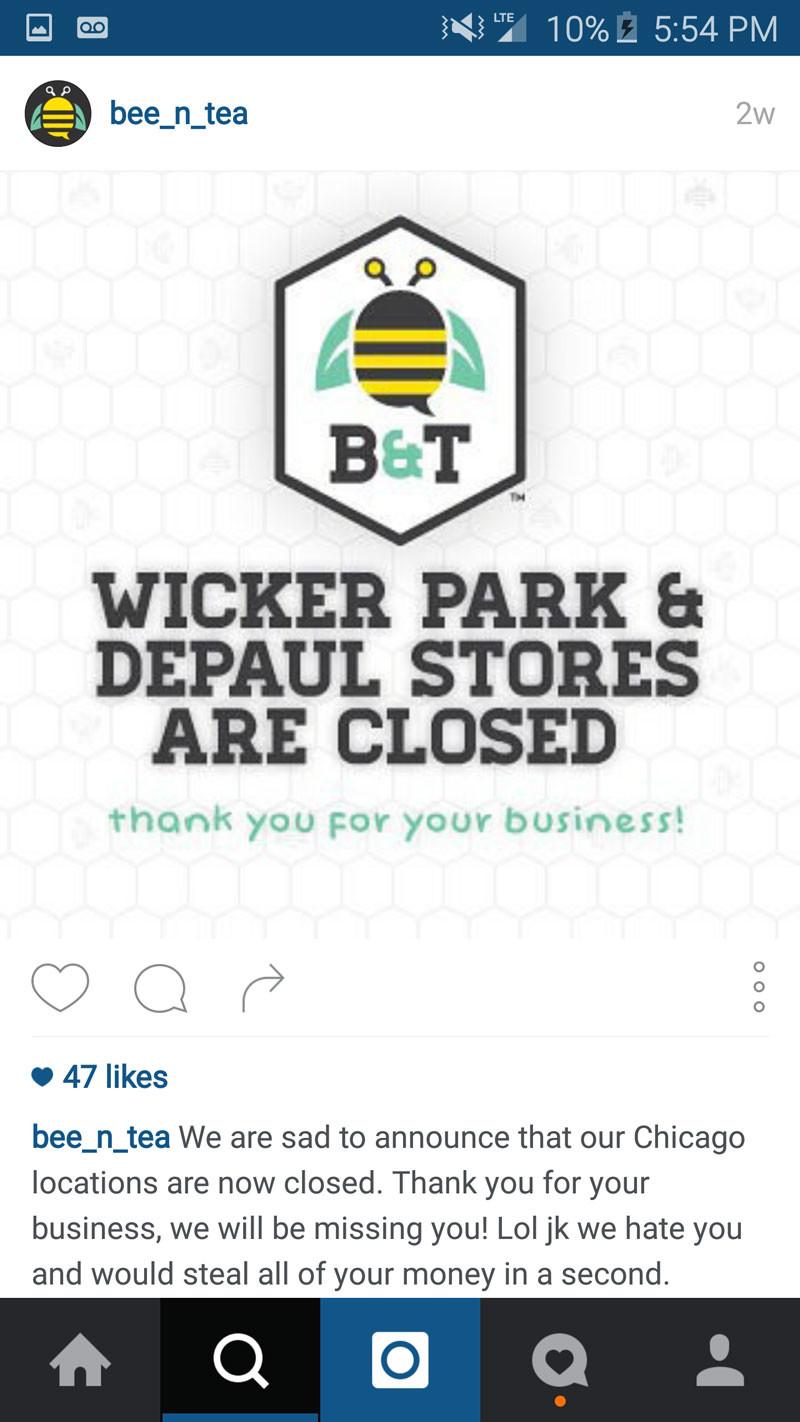Switch to the Search tab
The width and height of the screenshot is (800, 1422).
240,1360
